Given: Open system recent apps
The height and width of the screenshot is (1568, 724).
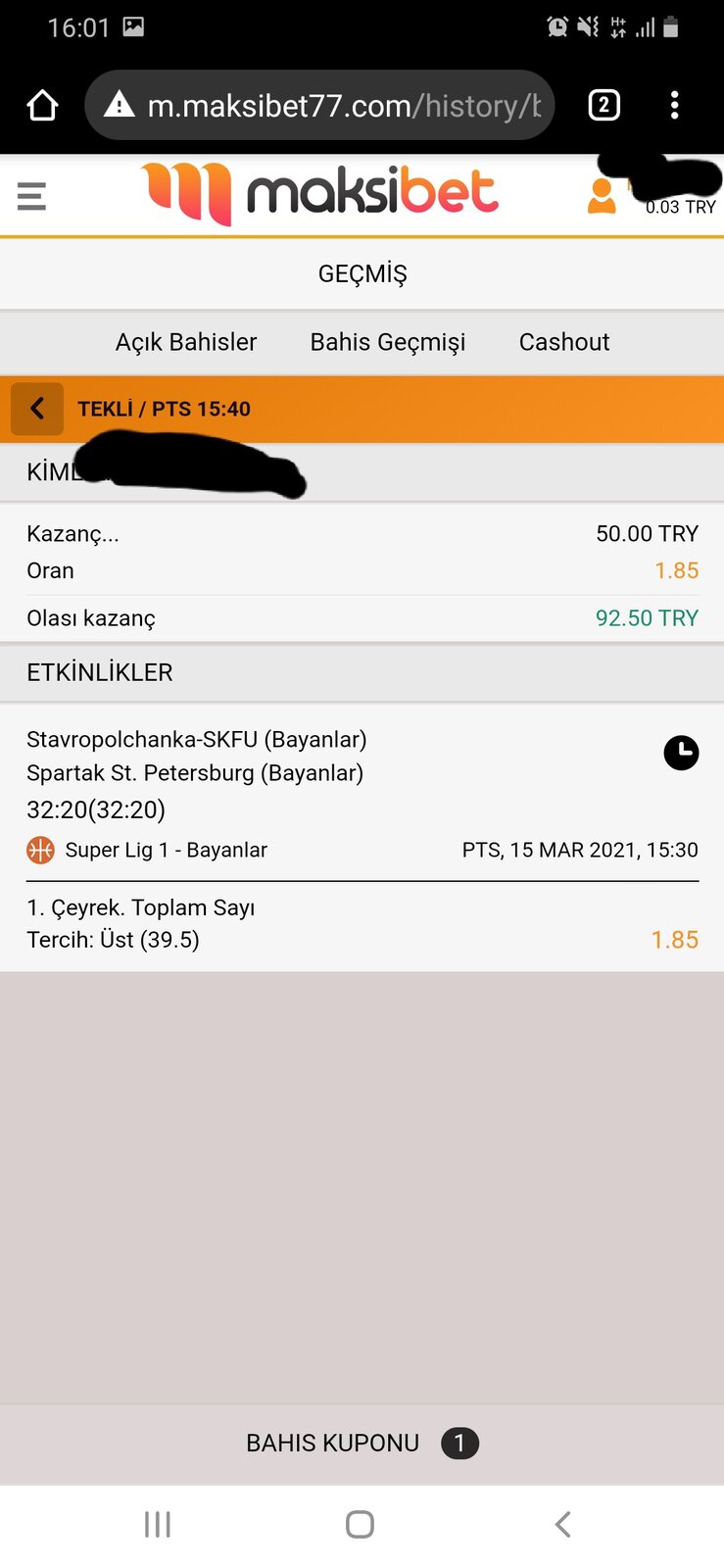Looking at the screenshot, I should [158, 1524].
